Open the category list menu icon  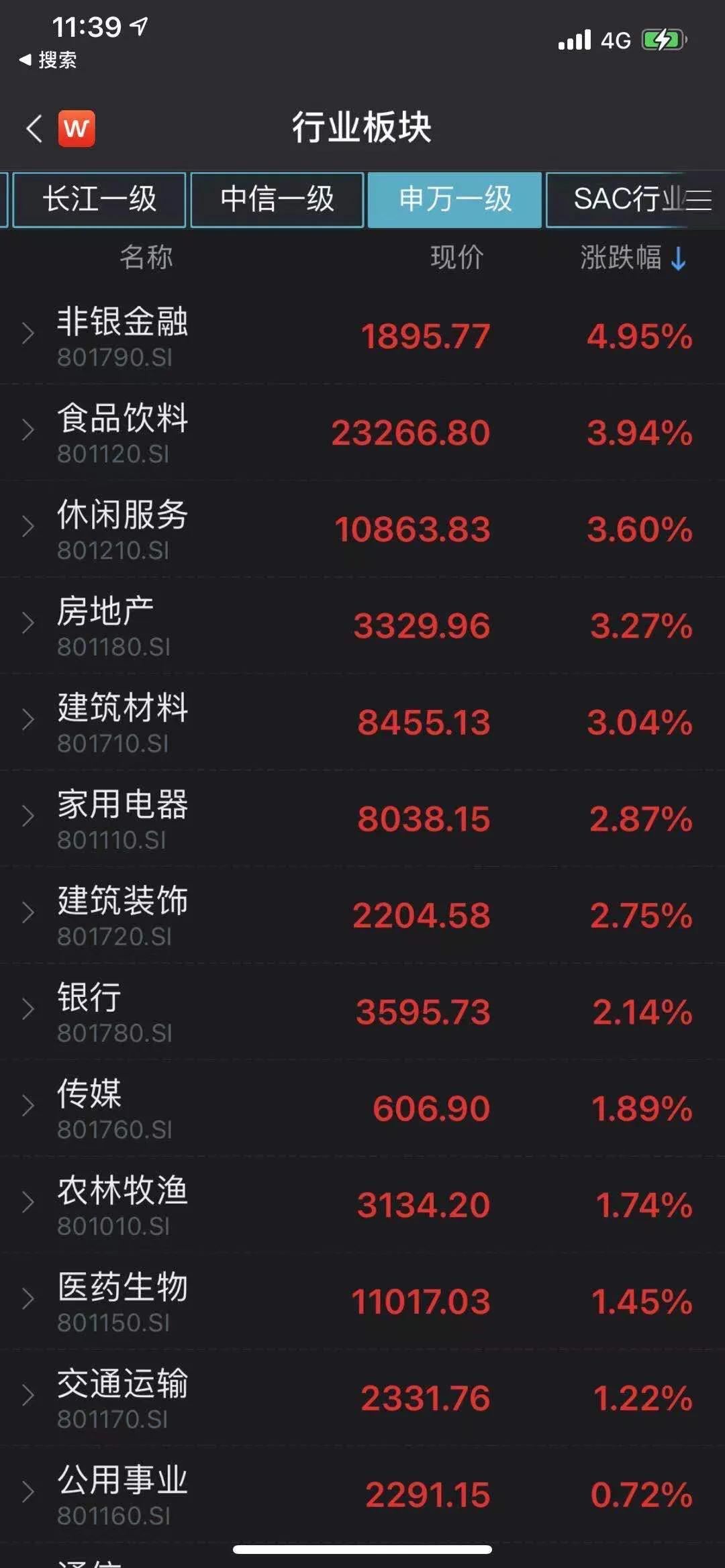point(699,200)
